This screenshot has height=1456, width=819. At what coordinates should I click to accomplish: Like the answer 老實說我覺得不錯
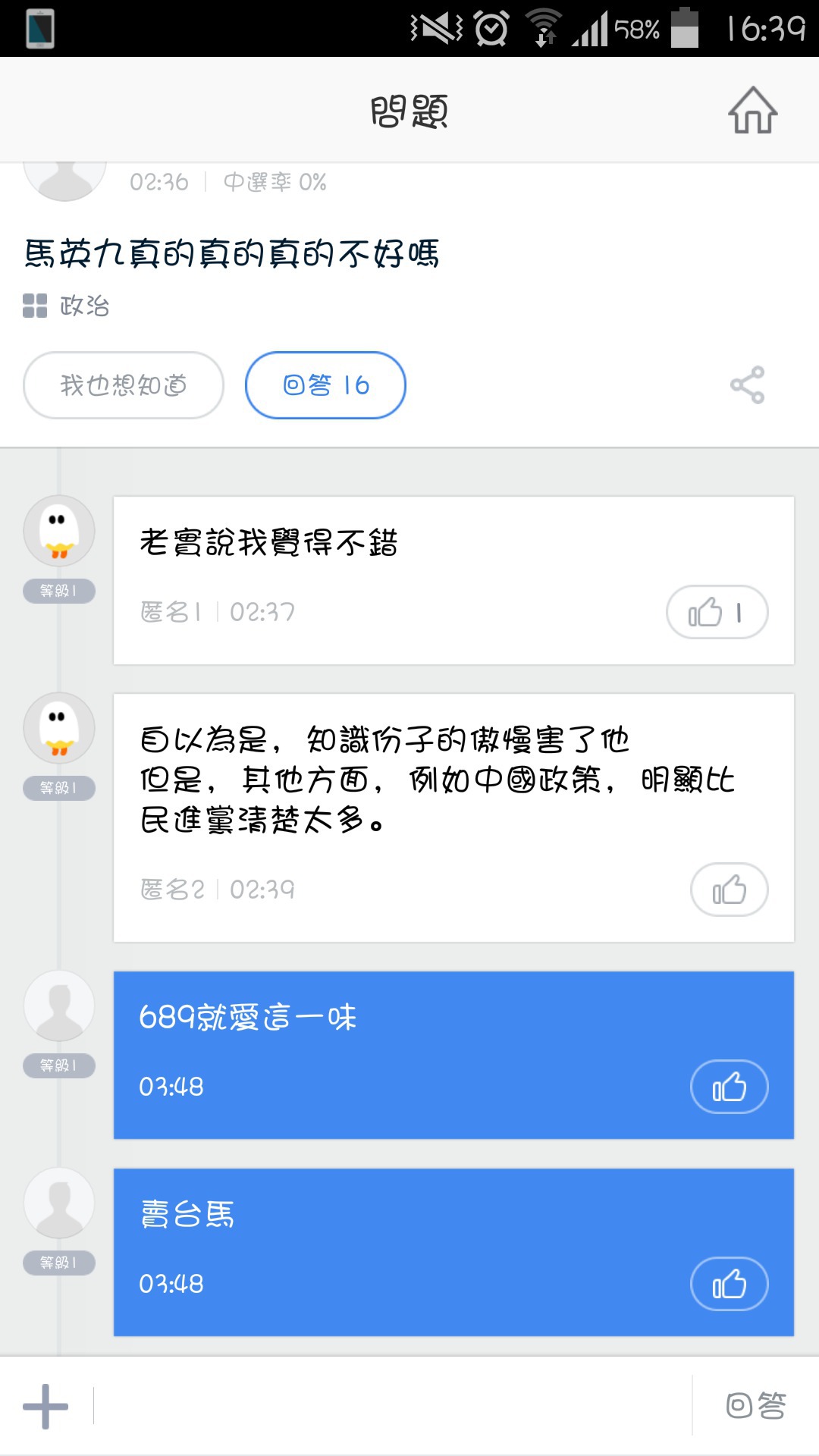(x=717, y=612)
